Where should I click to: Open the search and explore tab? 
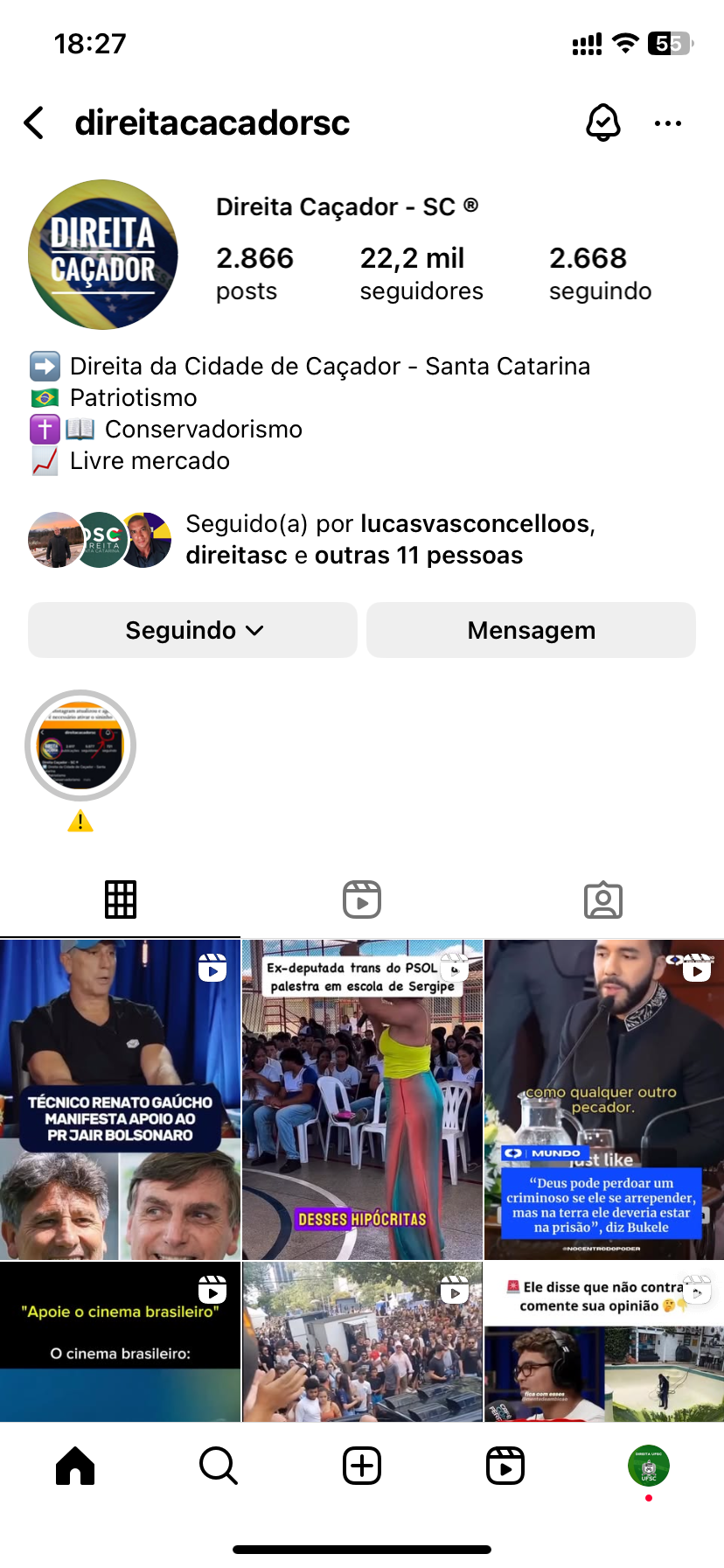[x=219, y=1466]
